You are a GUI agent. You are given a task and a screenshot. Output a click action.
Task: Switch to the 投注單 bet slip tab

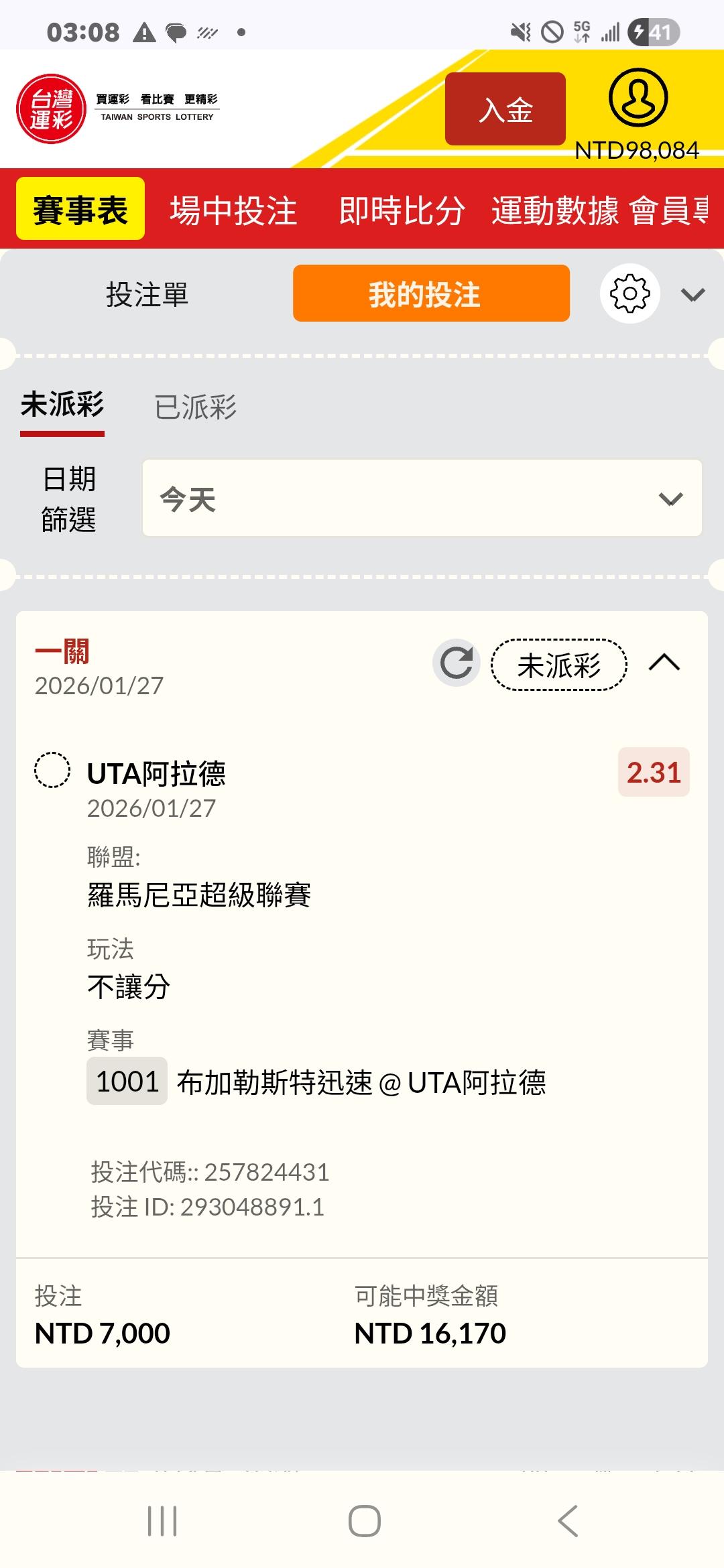click(x=147, y=294)
